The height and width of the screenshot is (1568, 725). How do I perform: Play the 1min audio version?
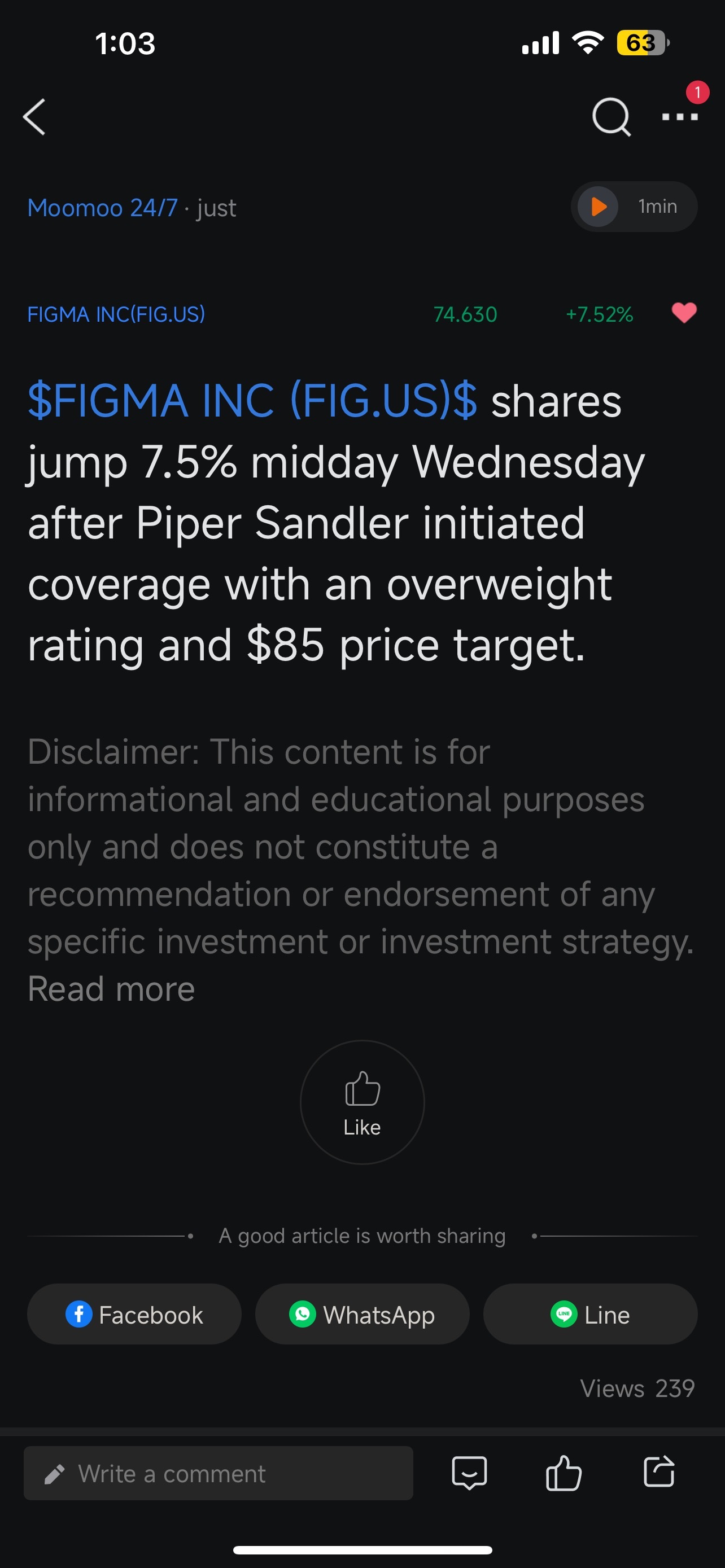[x=634, y=207]
